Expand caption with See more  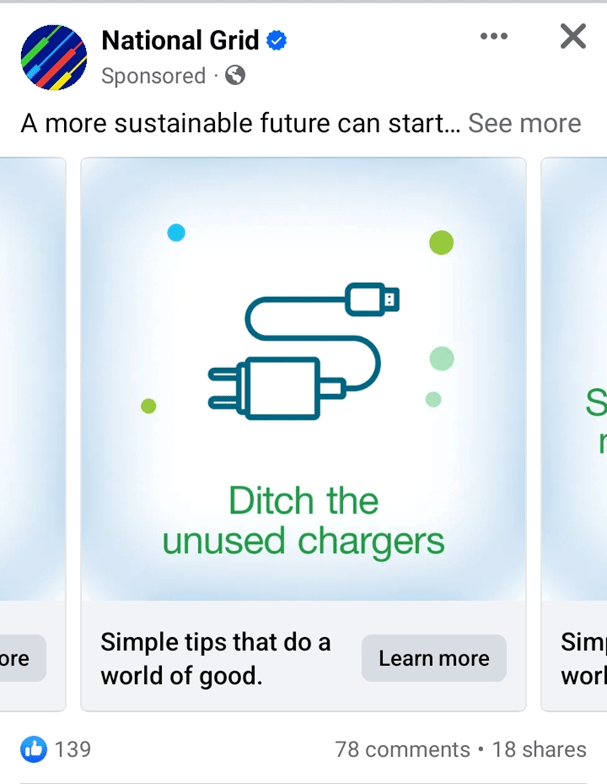pos(524,123)
